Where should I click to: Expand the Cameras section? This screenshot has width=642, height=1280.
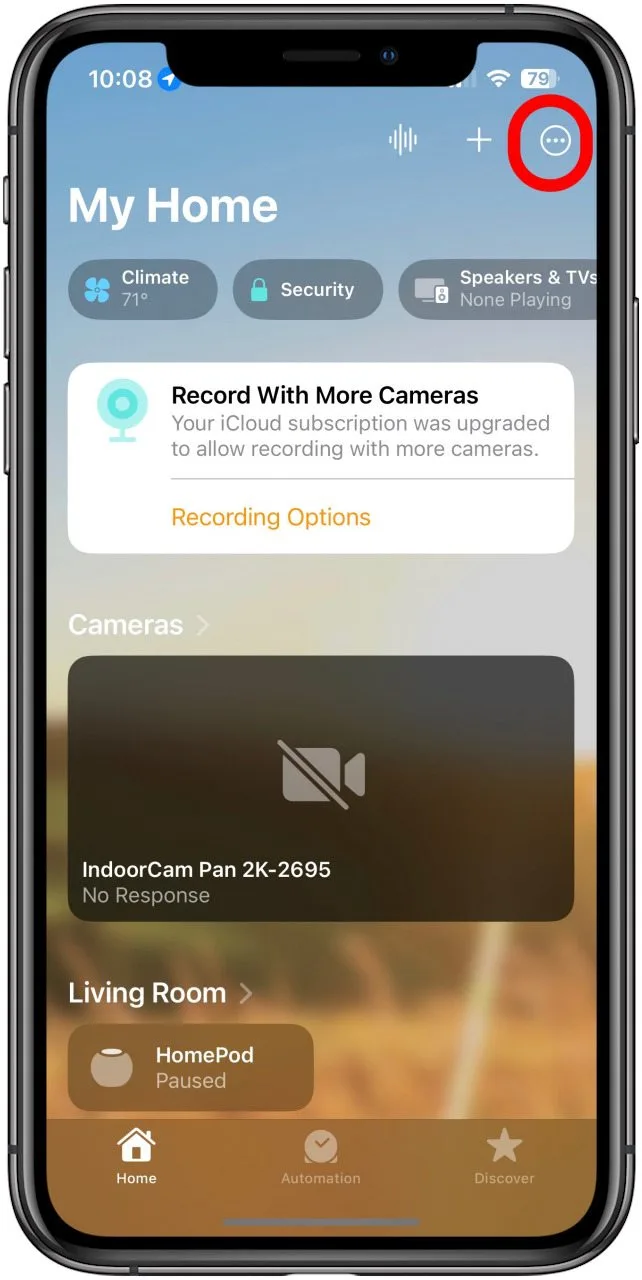coord(139,625)
